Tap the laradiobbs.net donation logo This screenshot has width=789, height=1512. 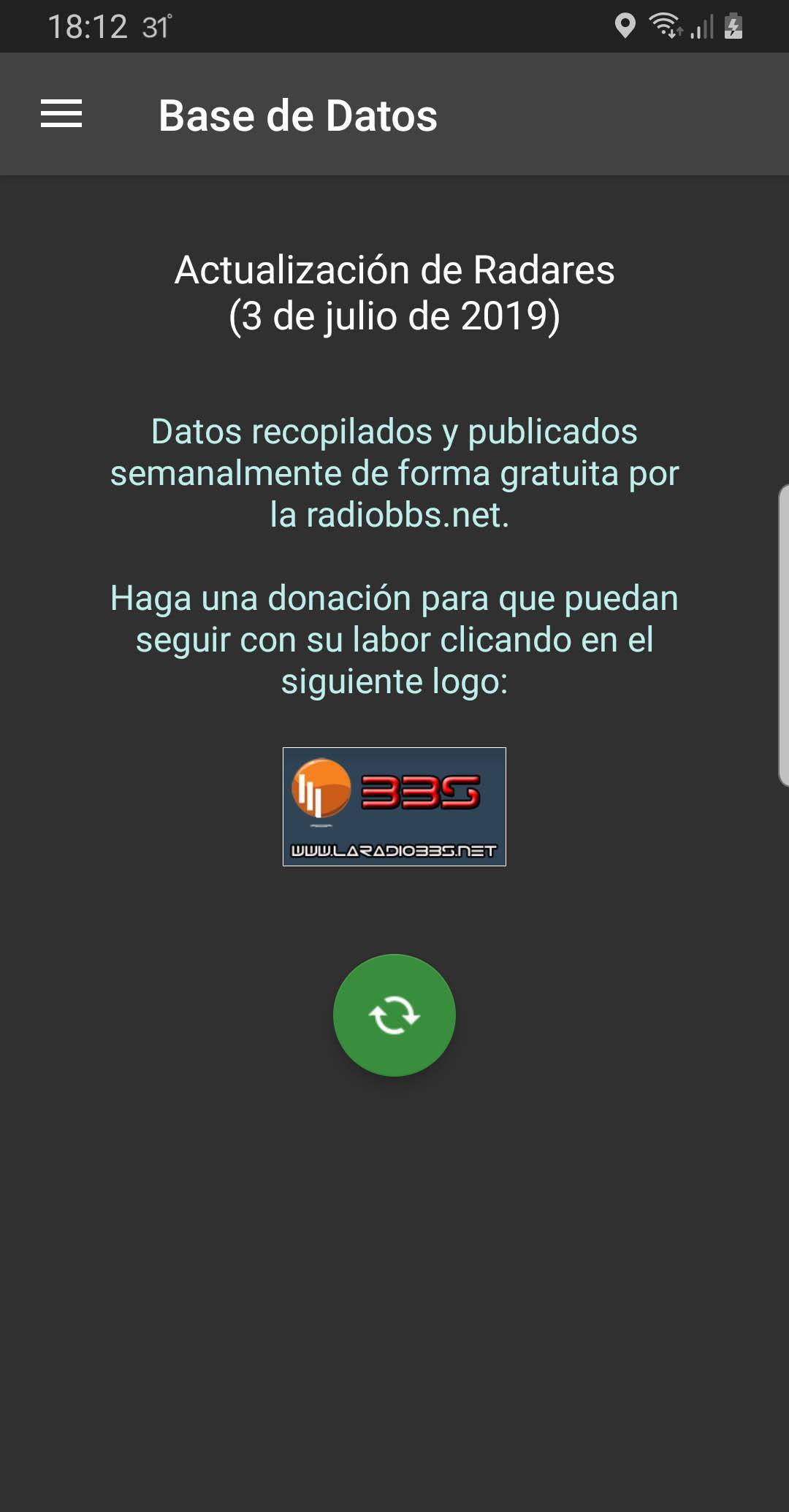(x=394, y=806)
